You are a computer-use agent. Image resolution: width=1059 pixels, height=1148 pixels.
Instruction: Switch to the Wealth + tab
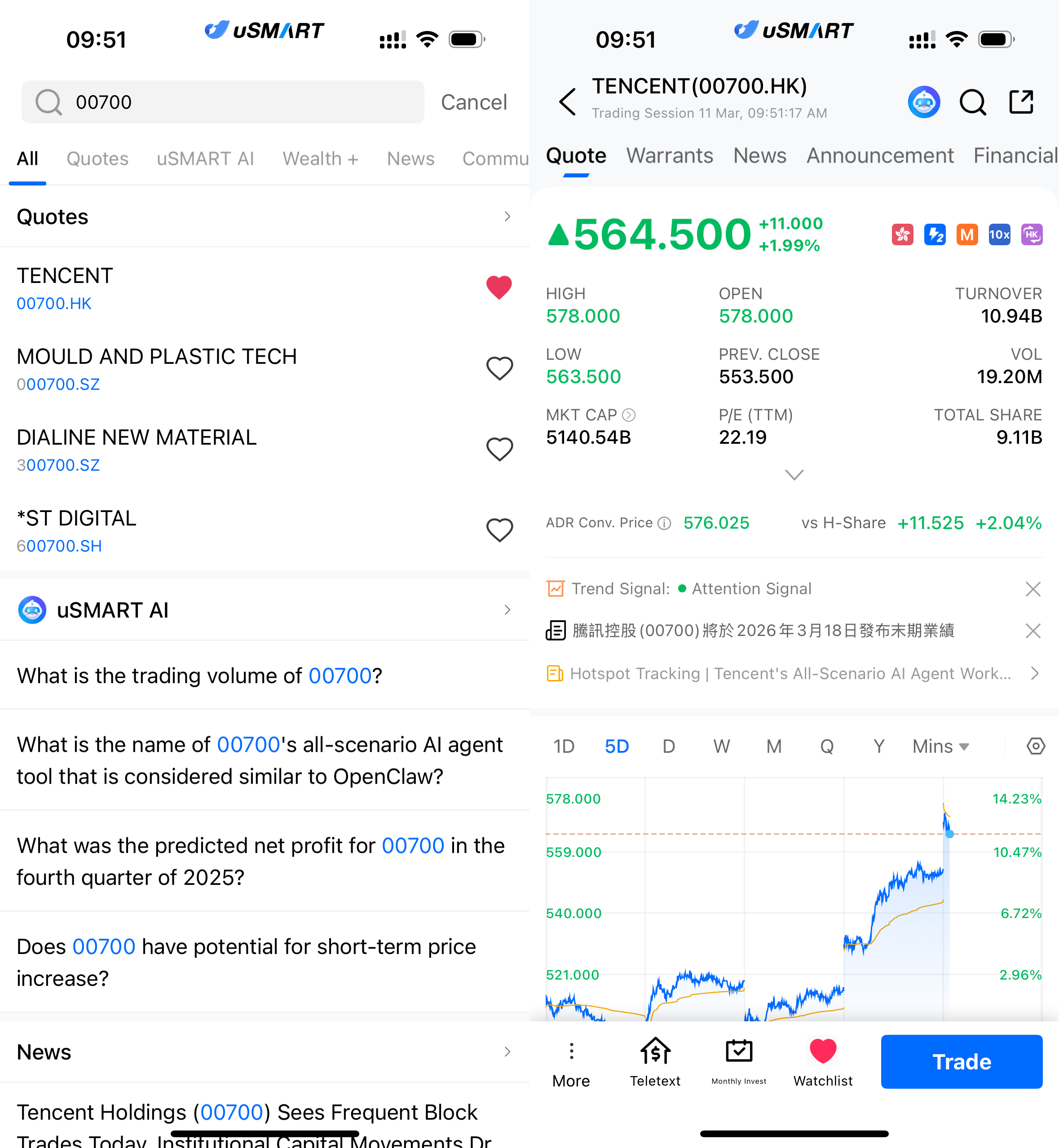click(320, 159)
